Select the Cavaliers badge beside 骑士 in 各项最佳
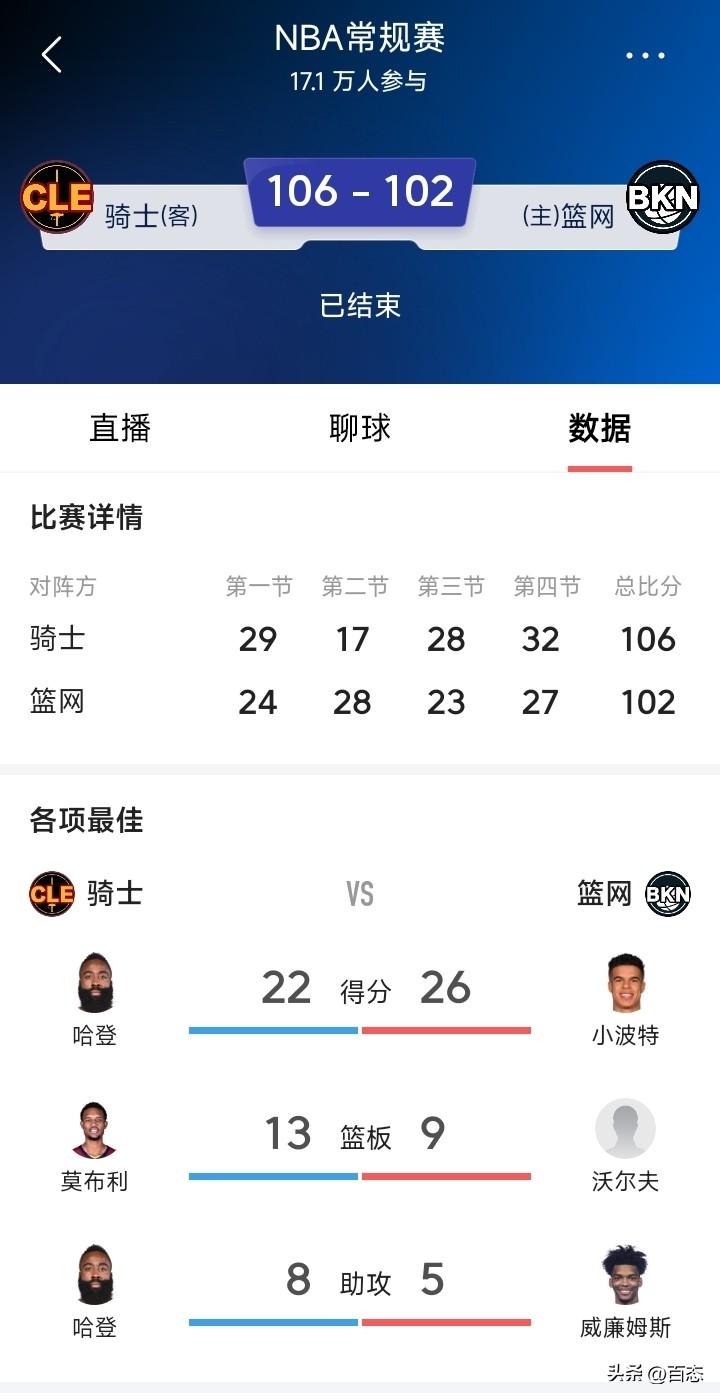Screen dimensions: 720x1399 53,893
